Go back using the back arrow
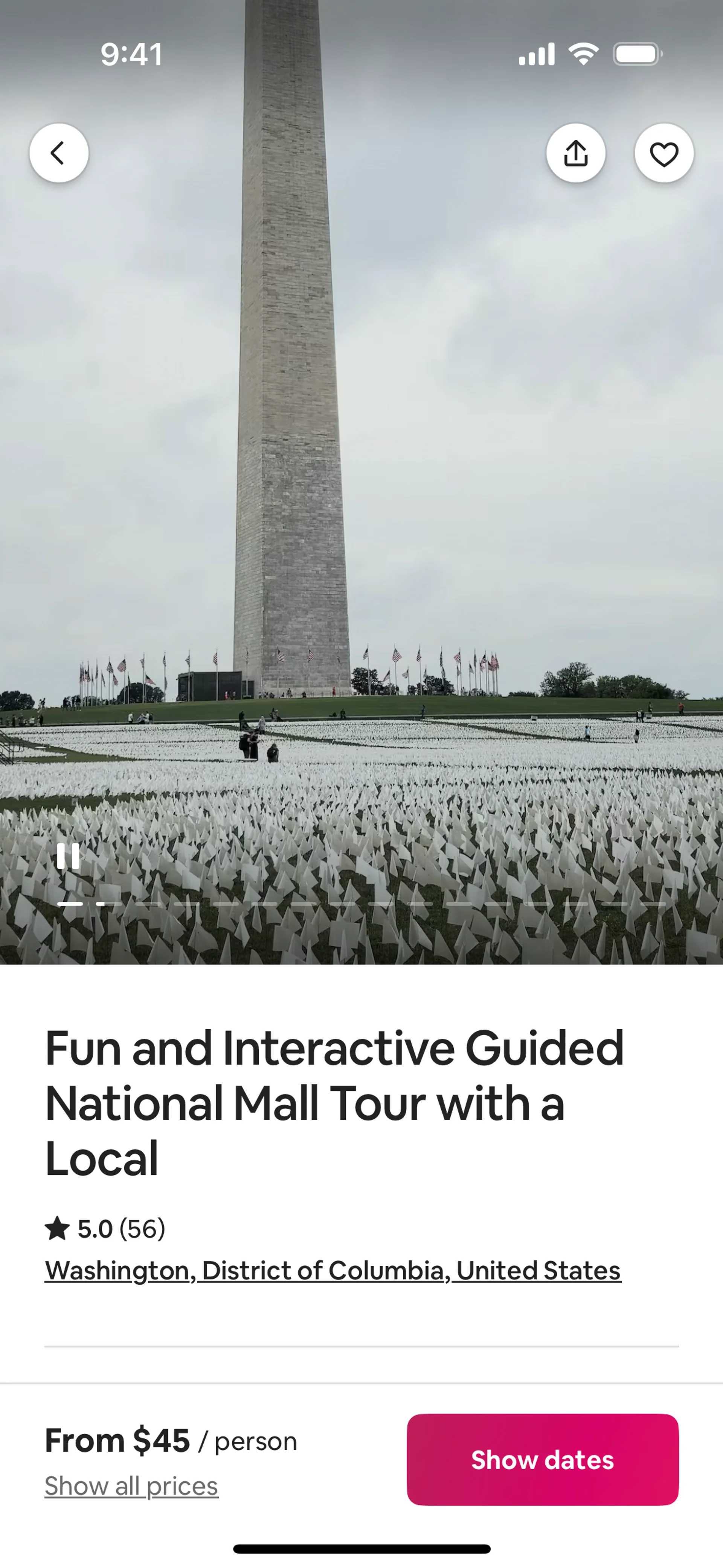This screenshot has height=1568, width=723. point(58,153)
